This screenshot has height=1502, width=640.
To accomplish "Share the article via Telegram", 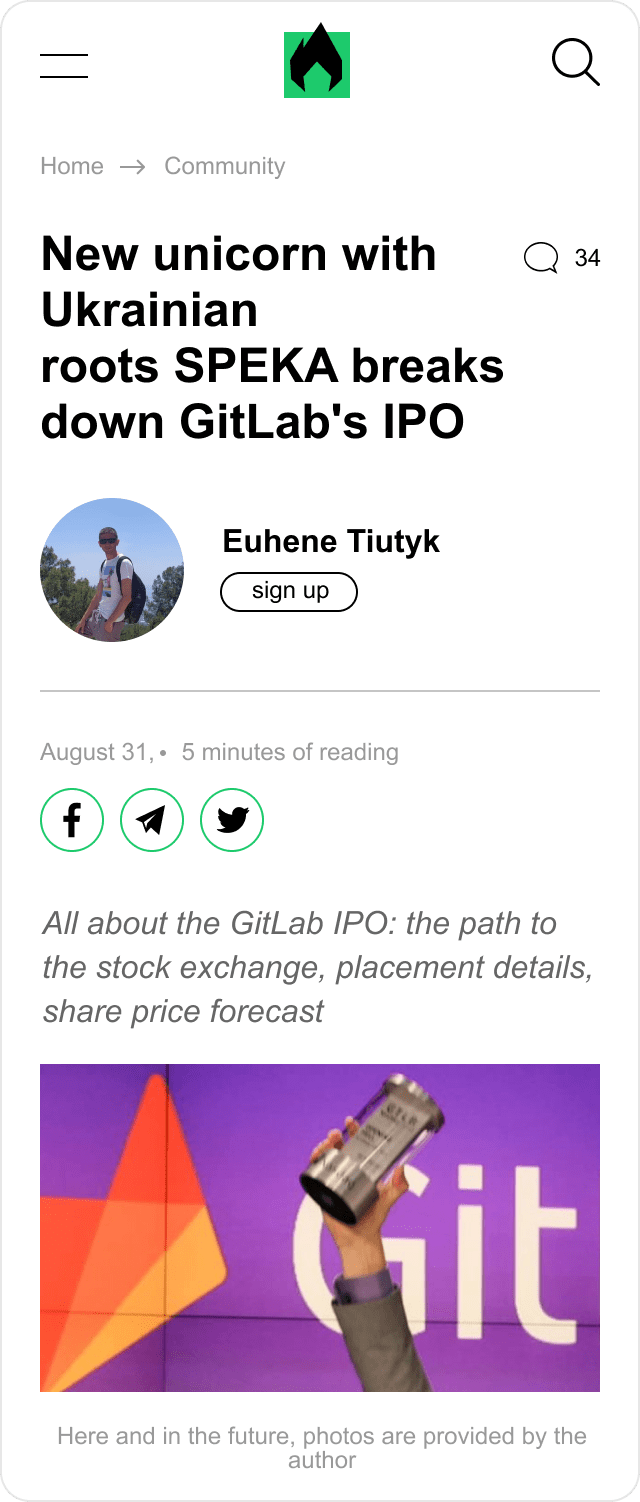I will pos(152,820).
